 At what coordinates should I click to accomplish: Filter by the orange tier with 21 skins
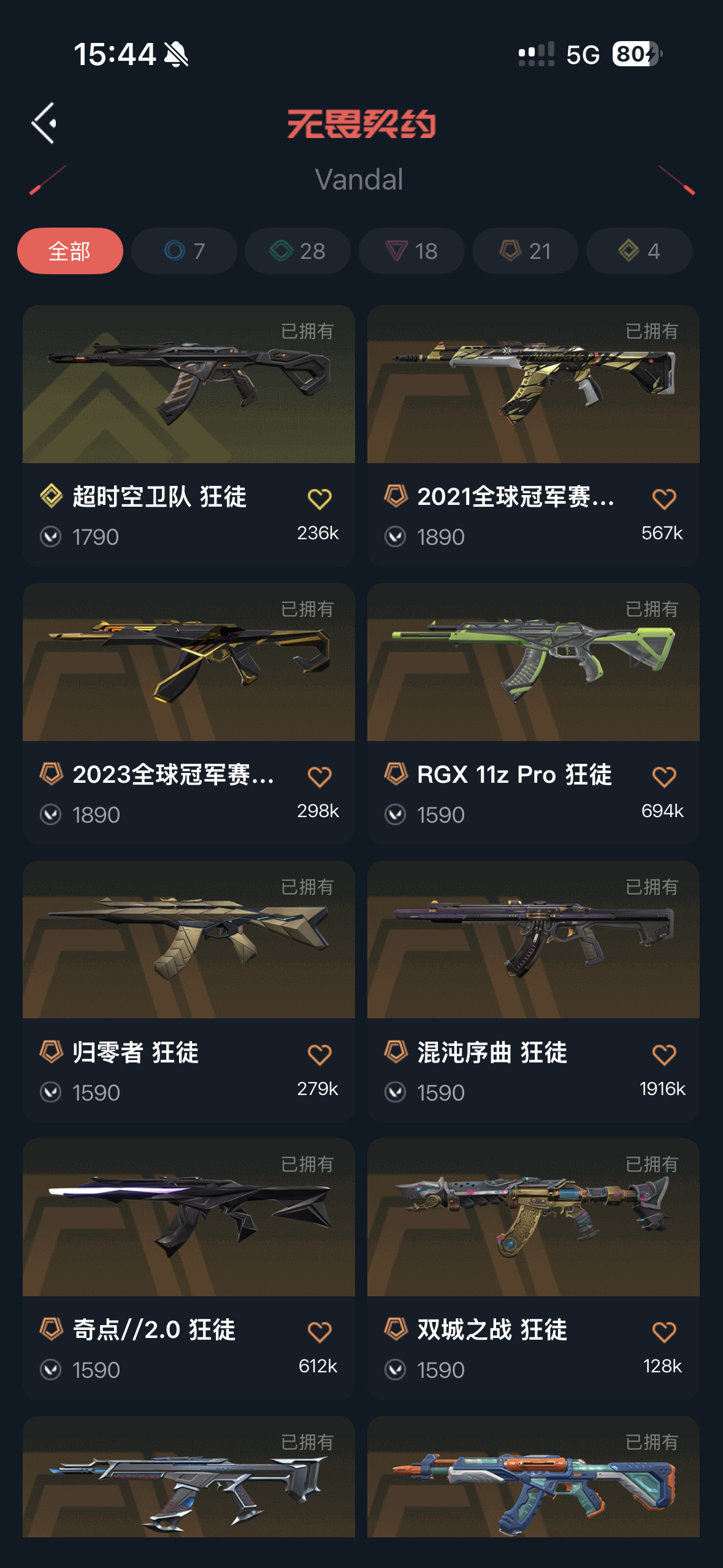(525, 251)
